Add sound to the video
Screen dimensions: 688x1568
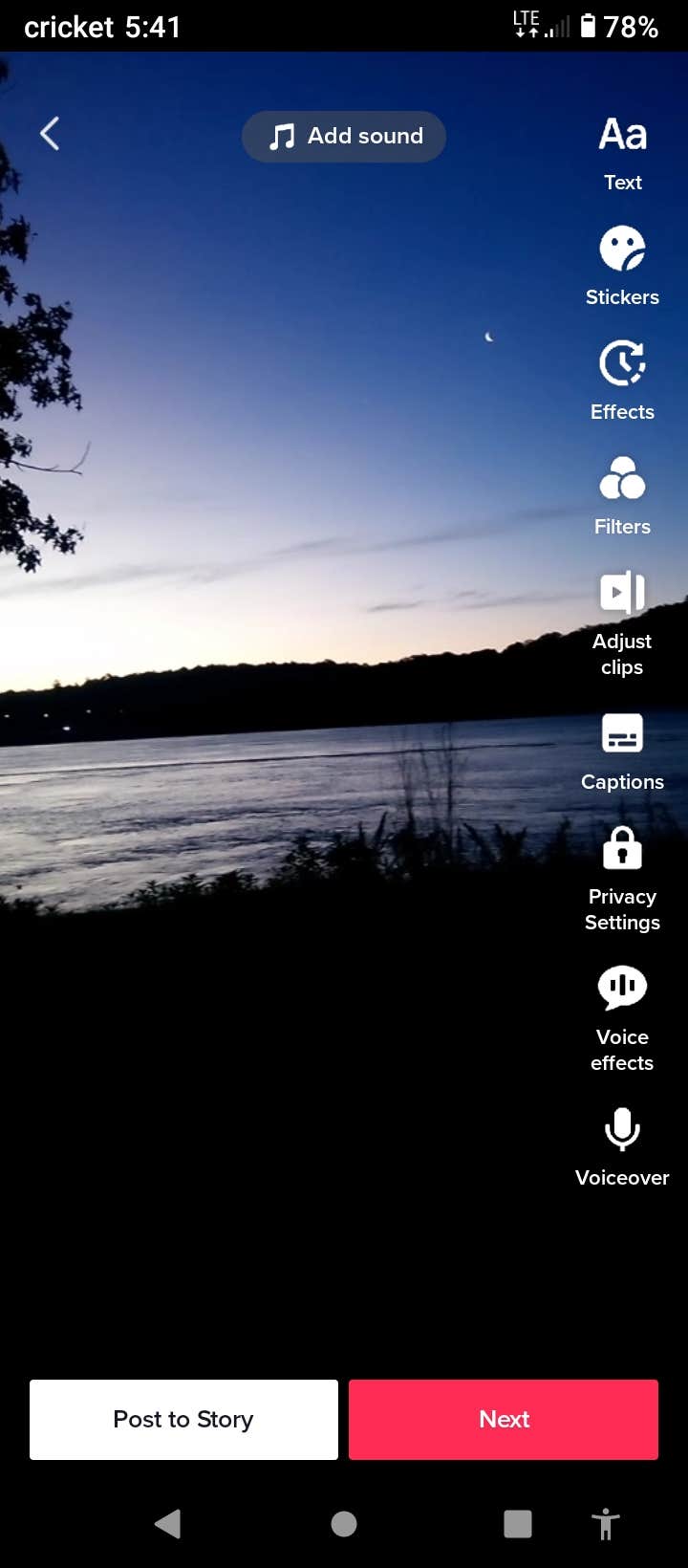point(344,136)
